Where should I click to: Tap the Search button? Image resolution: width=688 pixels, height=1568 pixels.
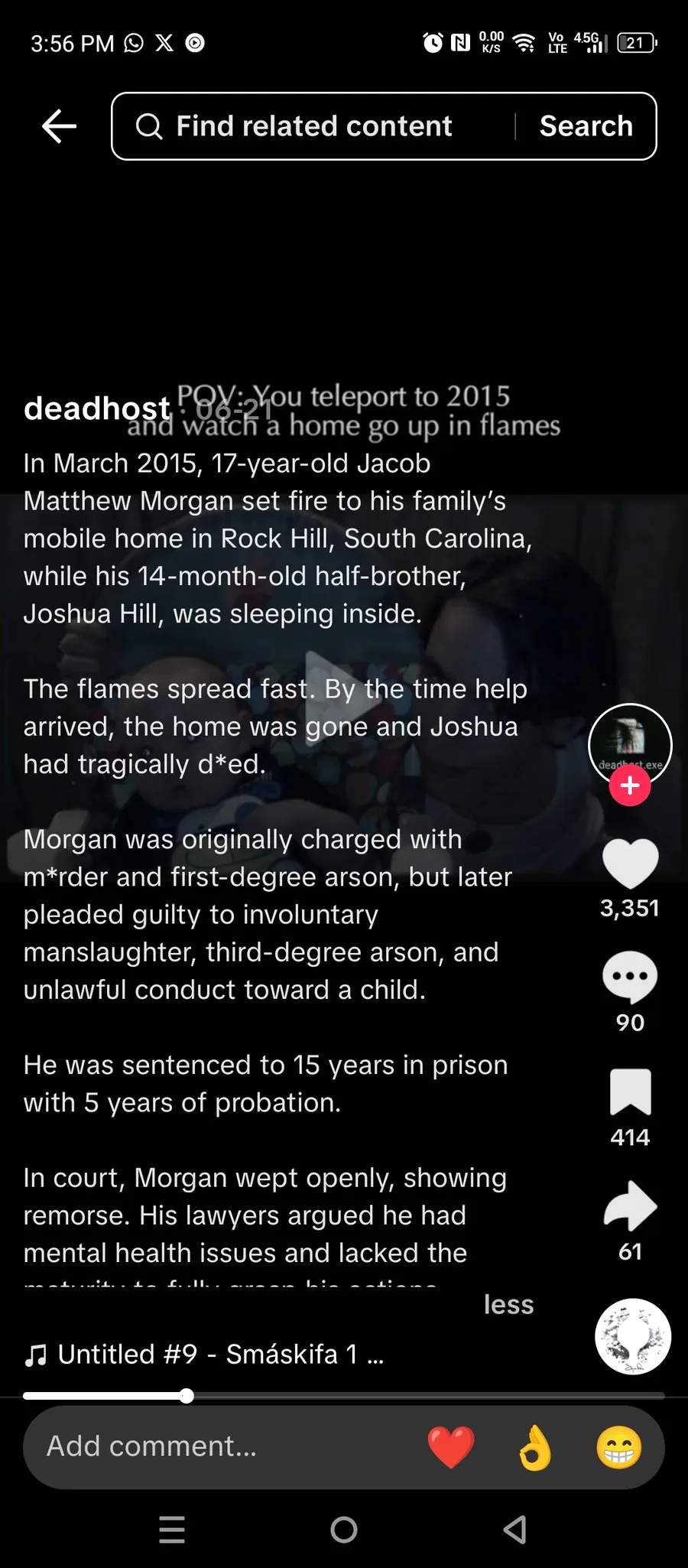586,126
